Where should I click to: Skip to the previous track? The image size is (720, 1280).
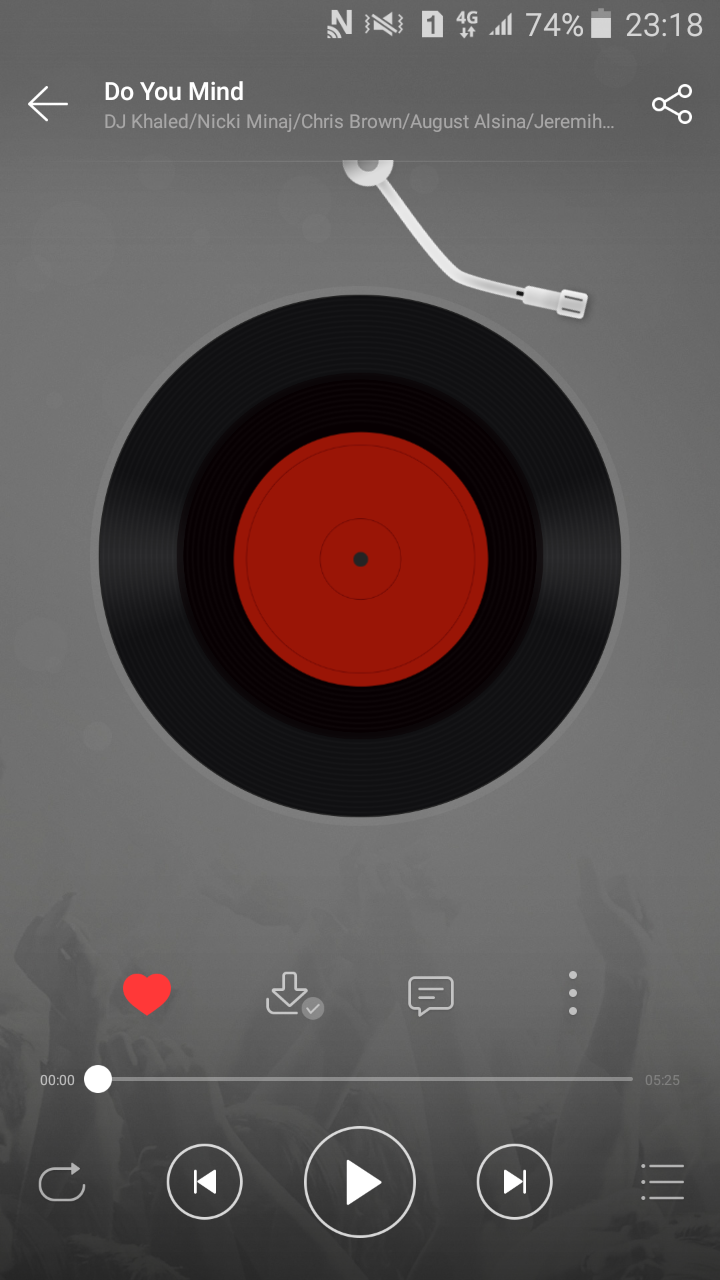click(x=205, y=1182)
